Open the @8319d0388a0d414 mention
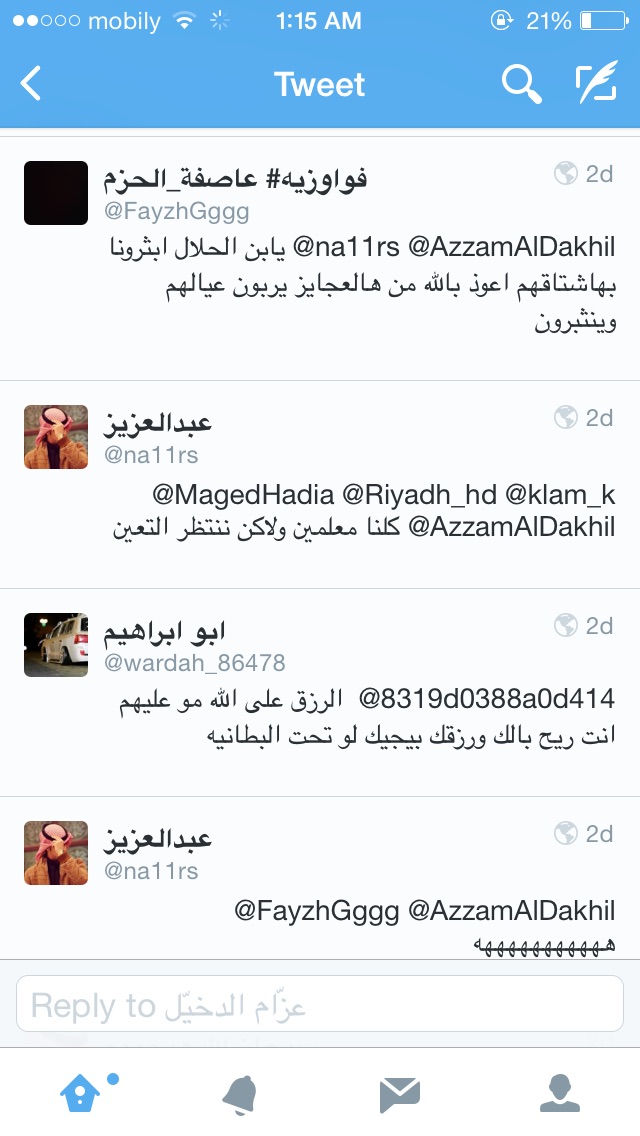640x1136 pixels. coord(486,699)
